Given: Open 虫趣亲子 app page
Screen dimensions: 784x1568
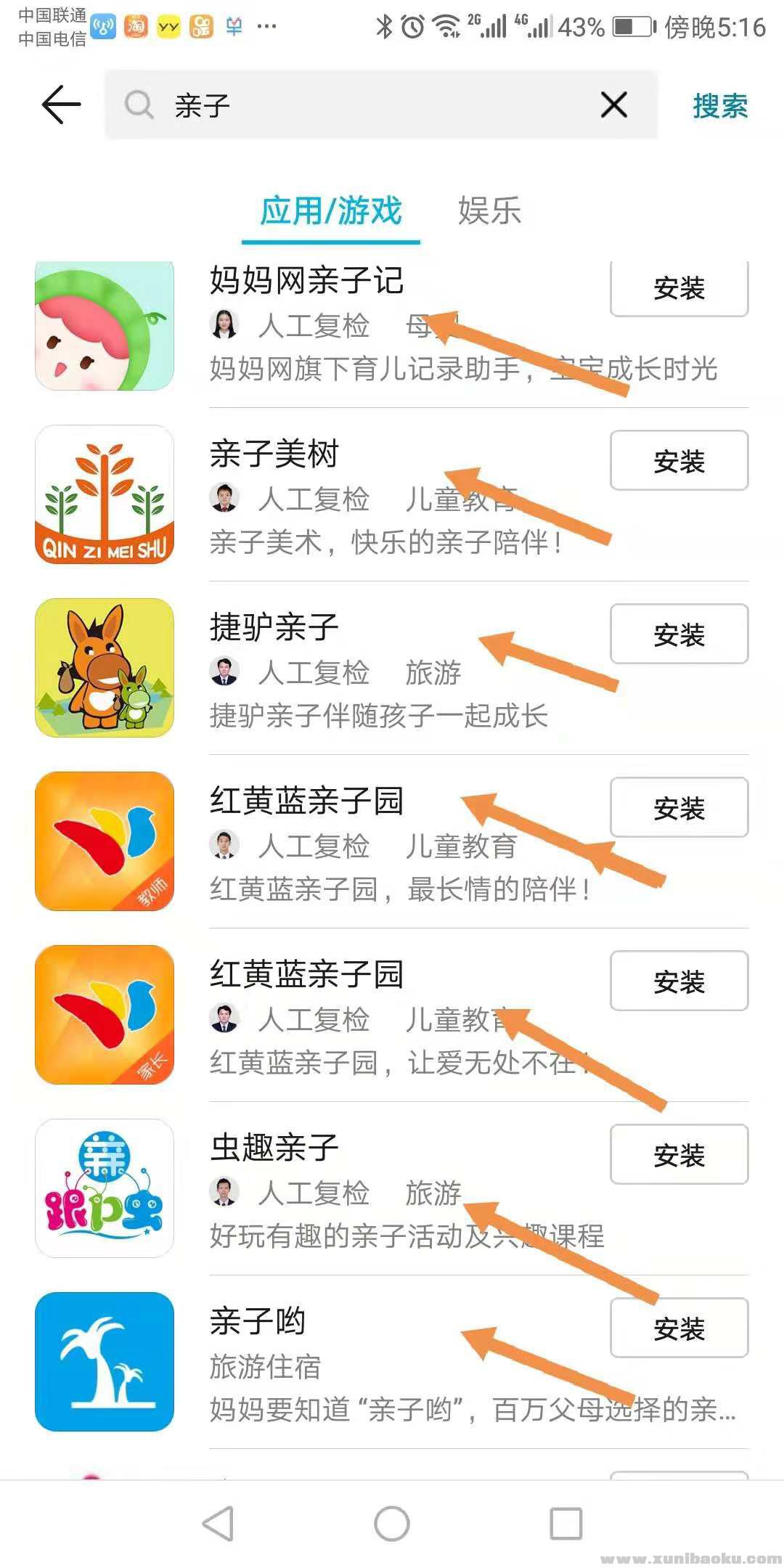Looking at the screenshot, I should pyautogui.click(x=274, y=1148).
